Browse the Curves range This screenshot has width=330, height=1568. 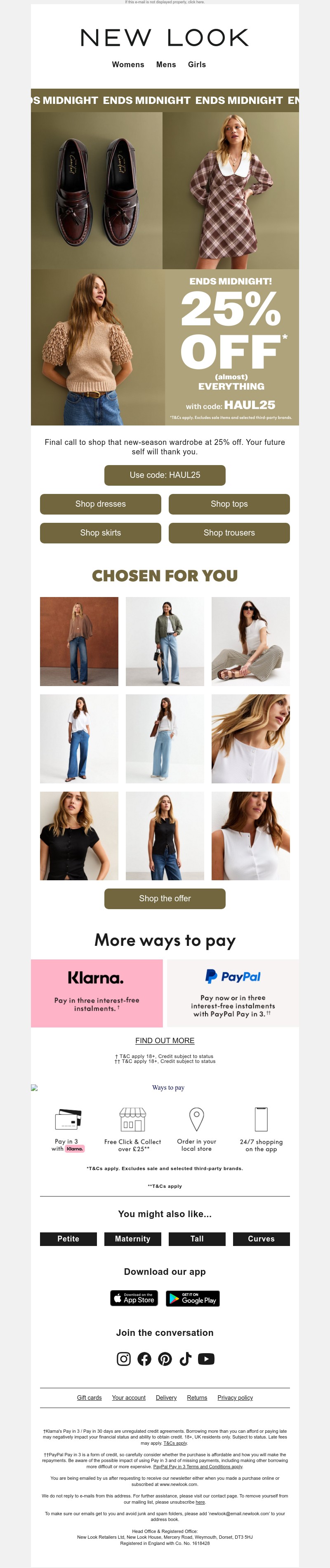click(261, 1239)
